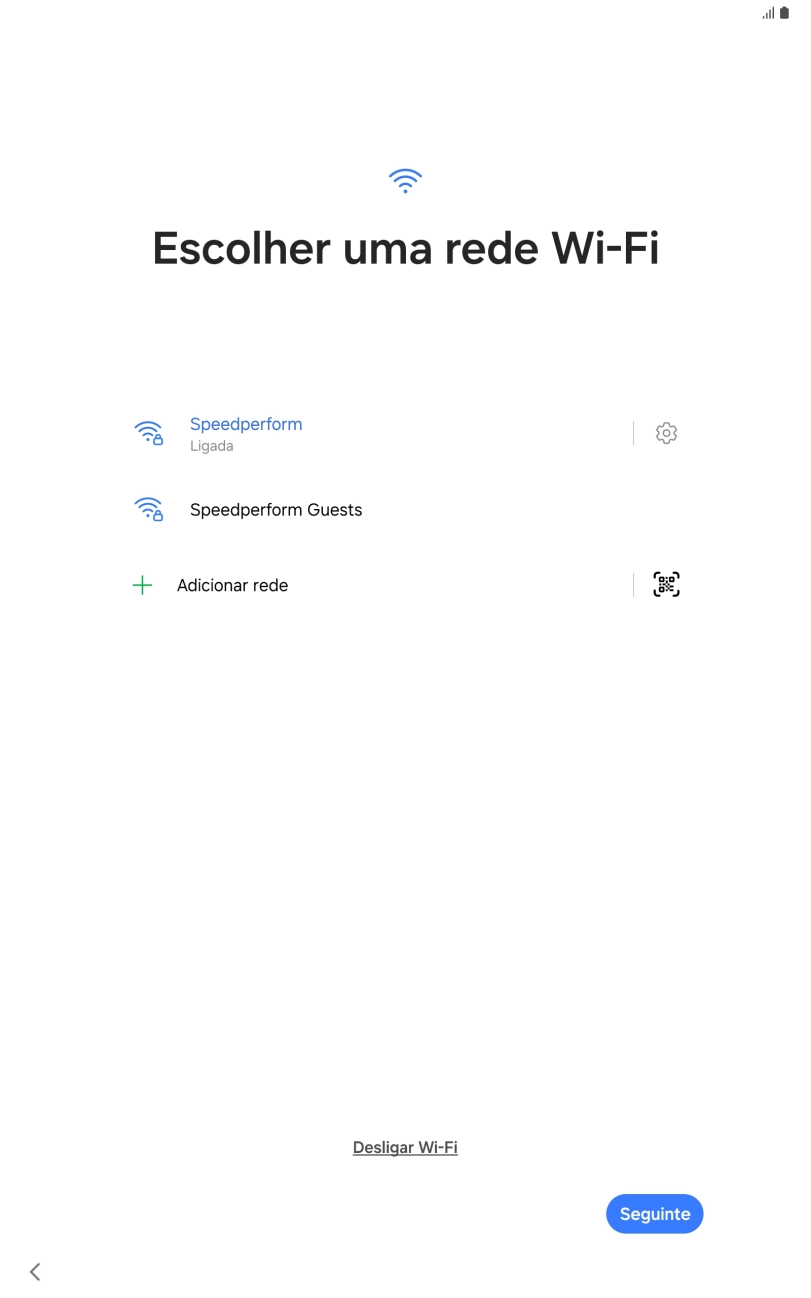Click the QR code scan icon
811x1298 pixels.
pos(665,584)
